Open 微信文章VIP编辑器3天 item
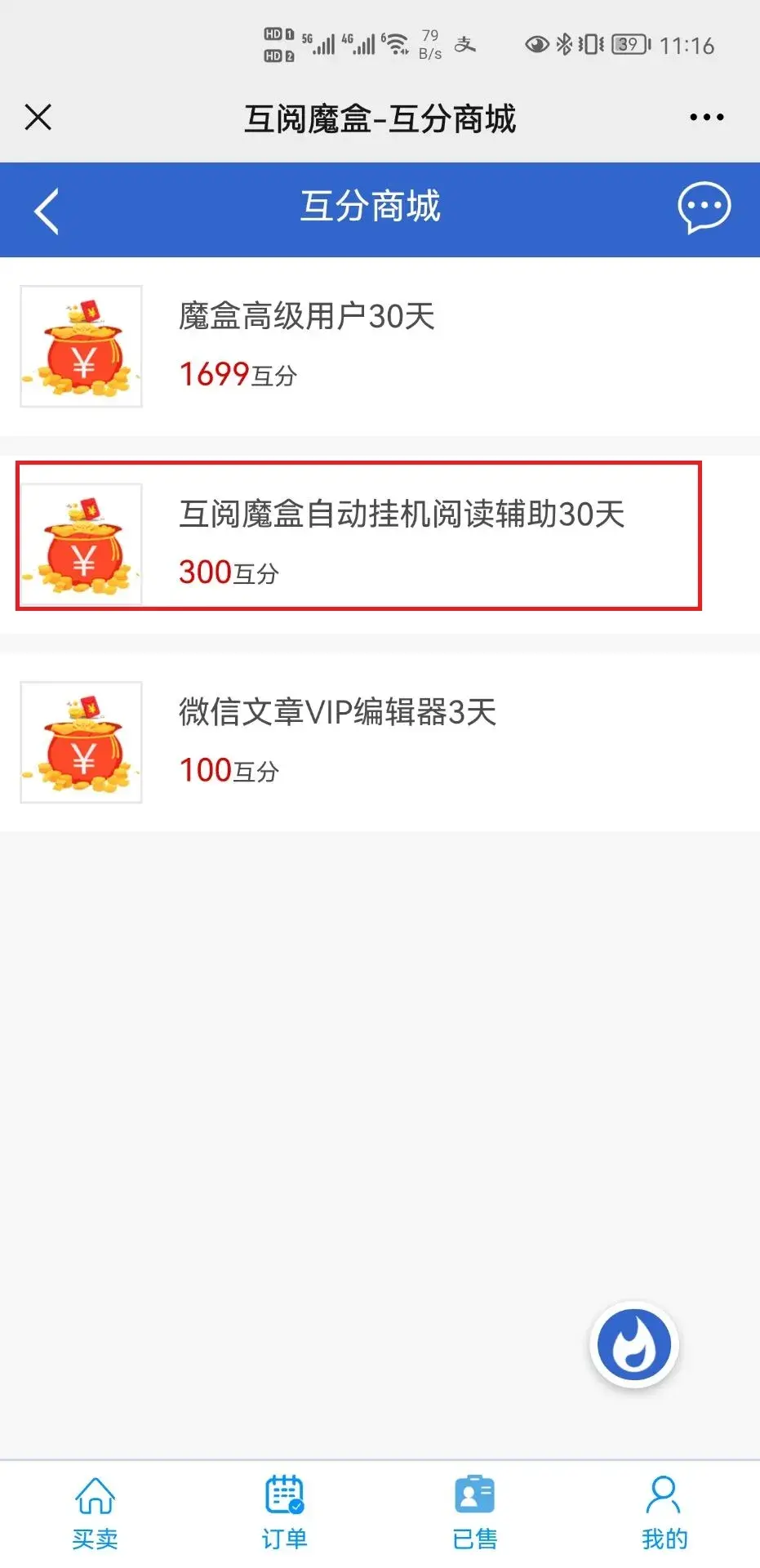This screenshot has width=760, height=1568. tap(380, 742)
